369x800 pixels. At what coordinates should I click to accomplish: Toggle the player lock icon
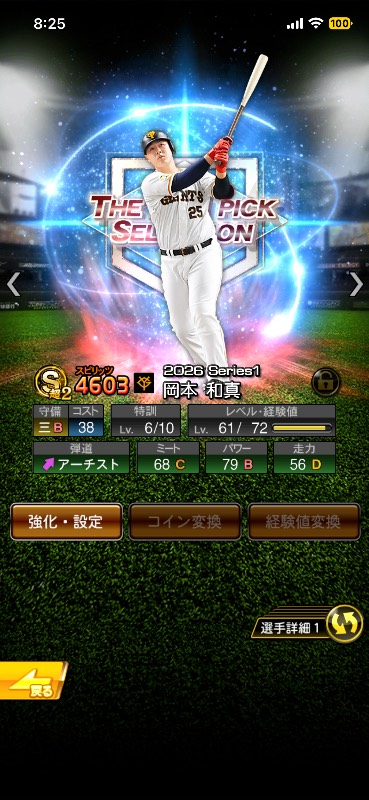click(325, 382)
